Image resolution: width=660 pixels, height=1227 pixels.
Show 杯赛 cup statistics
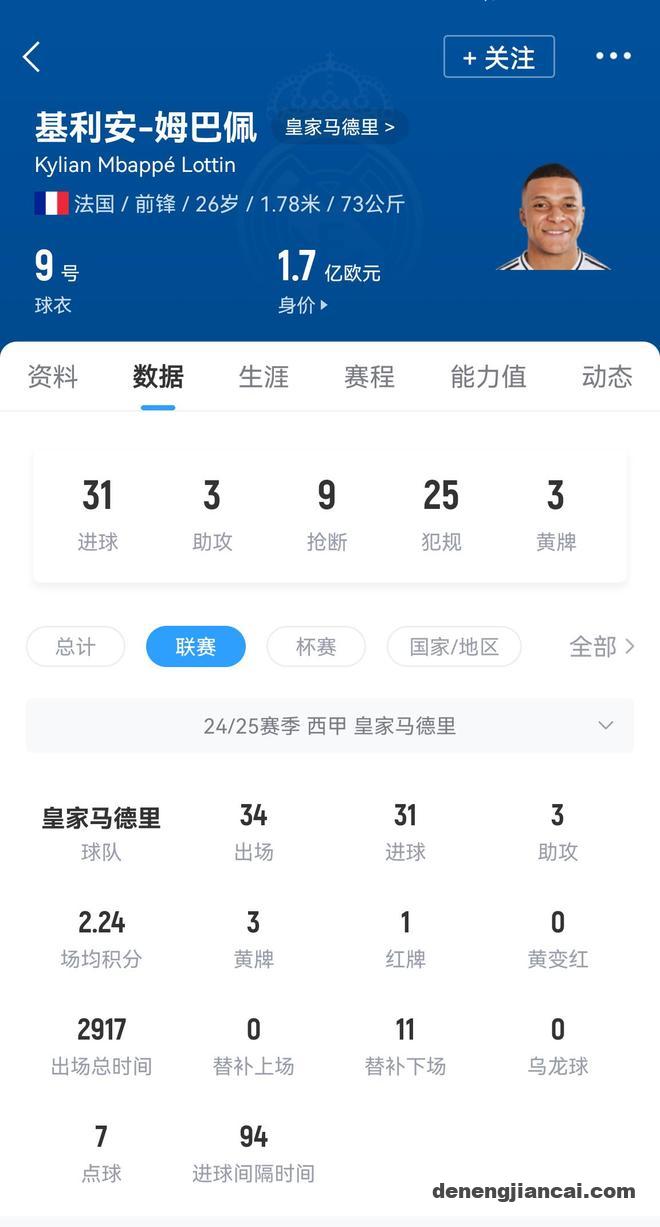[316, 647]
